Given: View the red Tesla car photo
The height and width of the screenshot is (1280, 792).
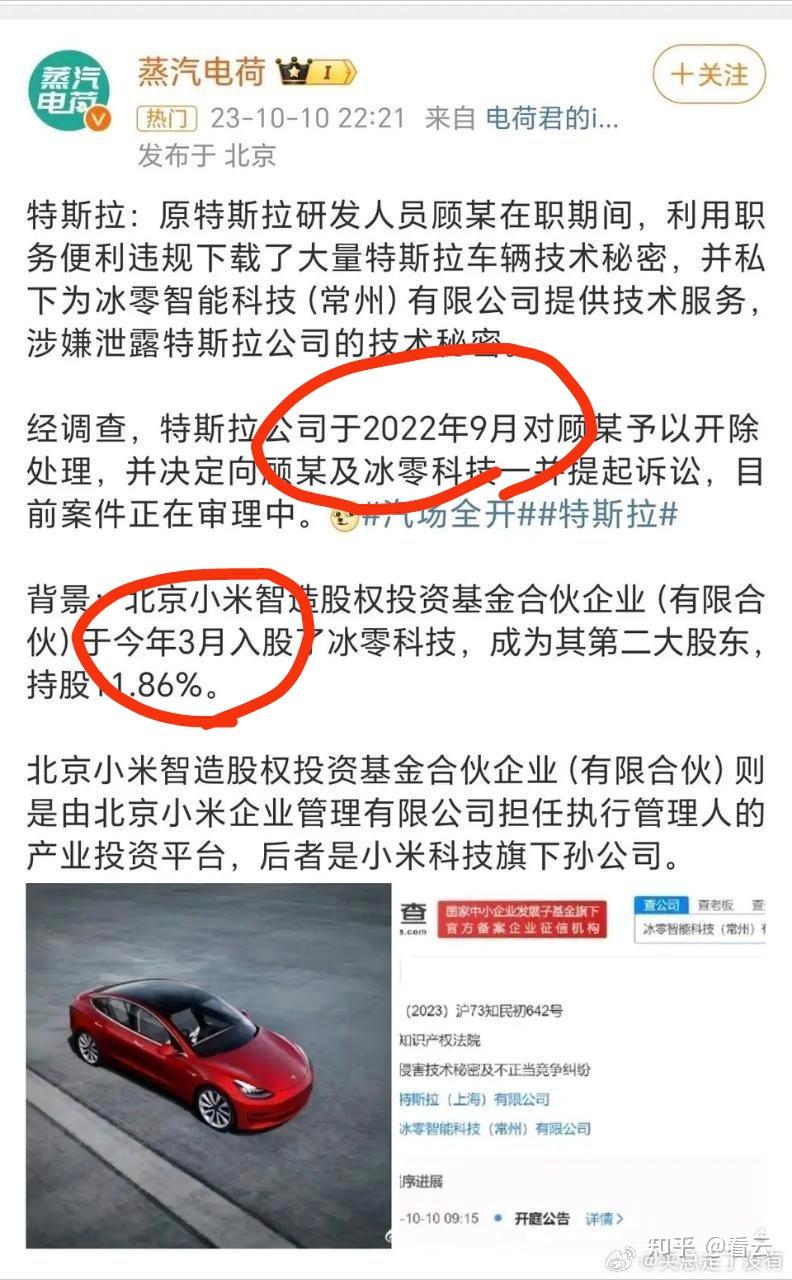Looking at the screenshot, I should click(208, 1065).
